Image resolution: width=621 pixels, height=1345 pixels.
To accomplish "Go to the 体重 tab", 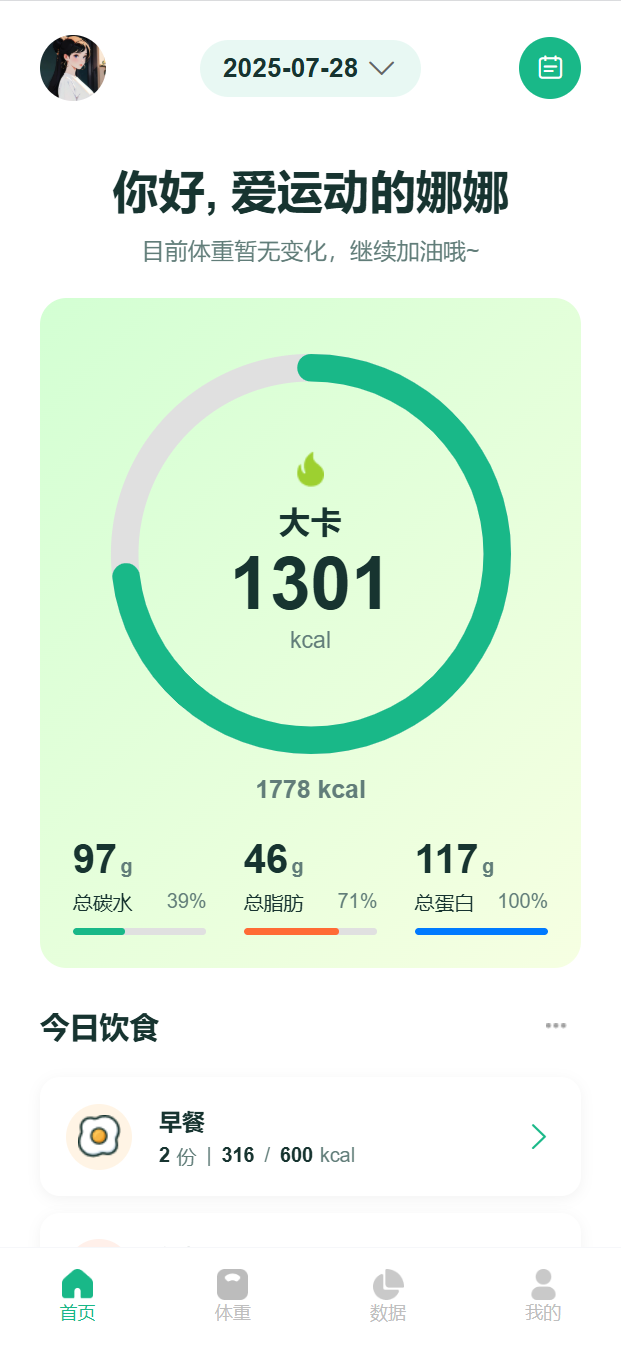I will click(232, 1296).
